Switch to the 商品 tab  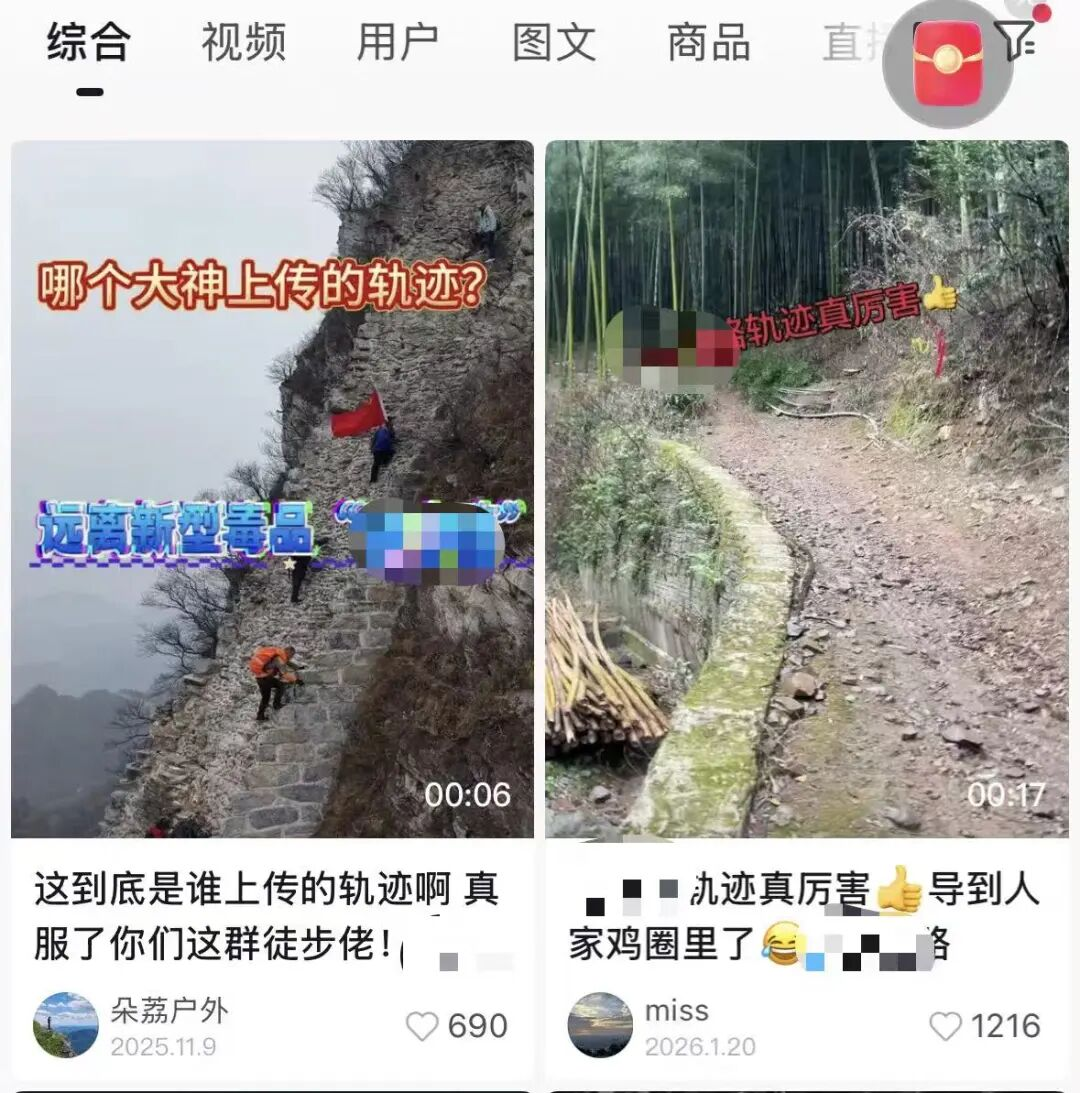click(709, 43)
